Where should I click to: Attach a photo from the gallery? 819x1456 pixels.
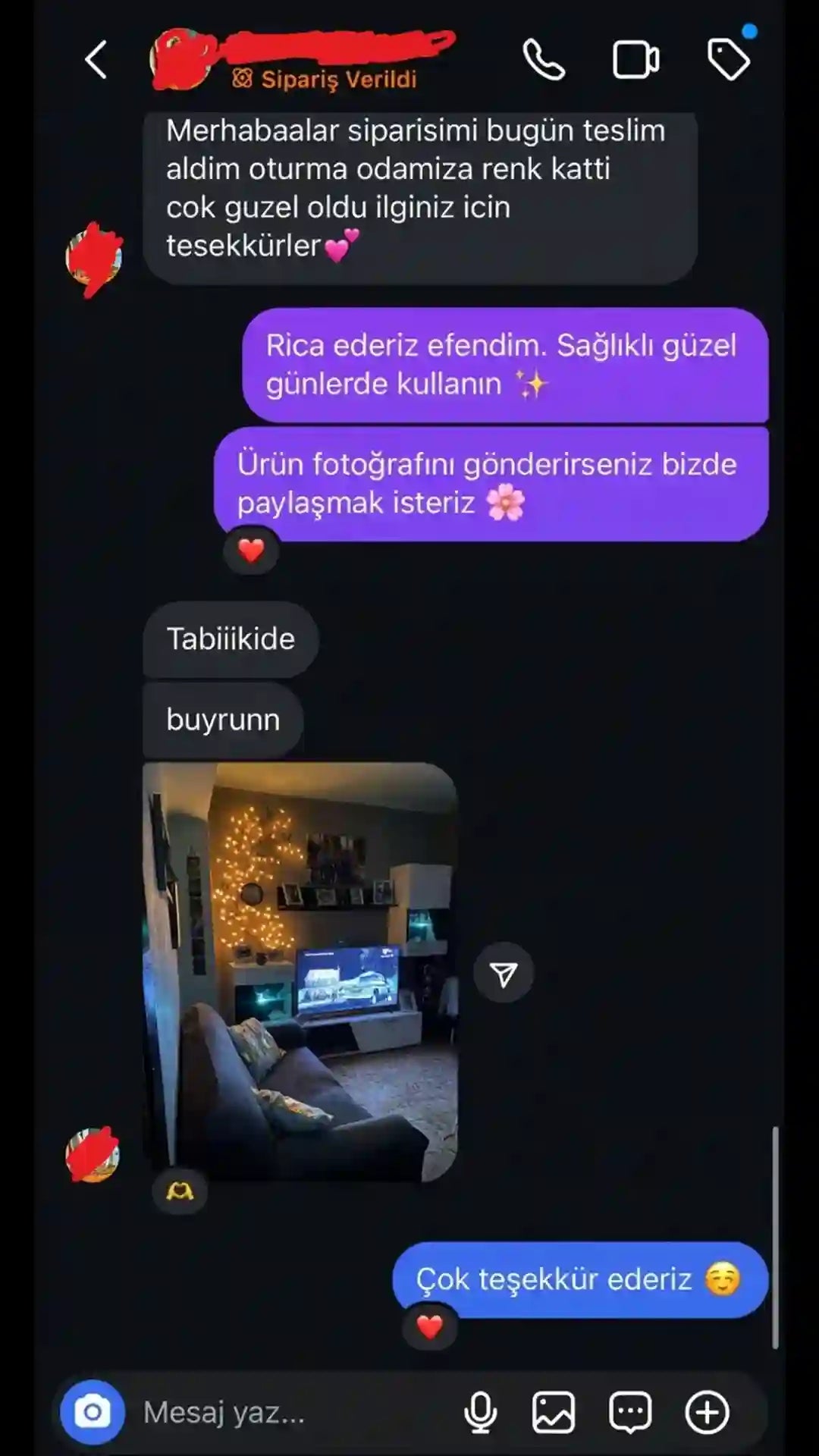point(554,1412)
